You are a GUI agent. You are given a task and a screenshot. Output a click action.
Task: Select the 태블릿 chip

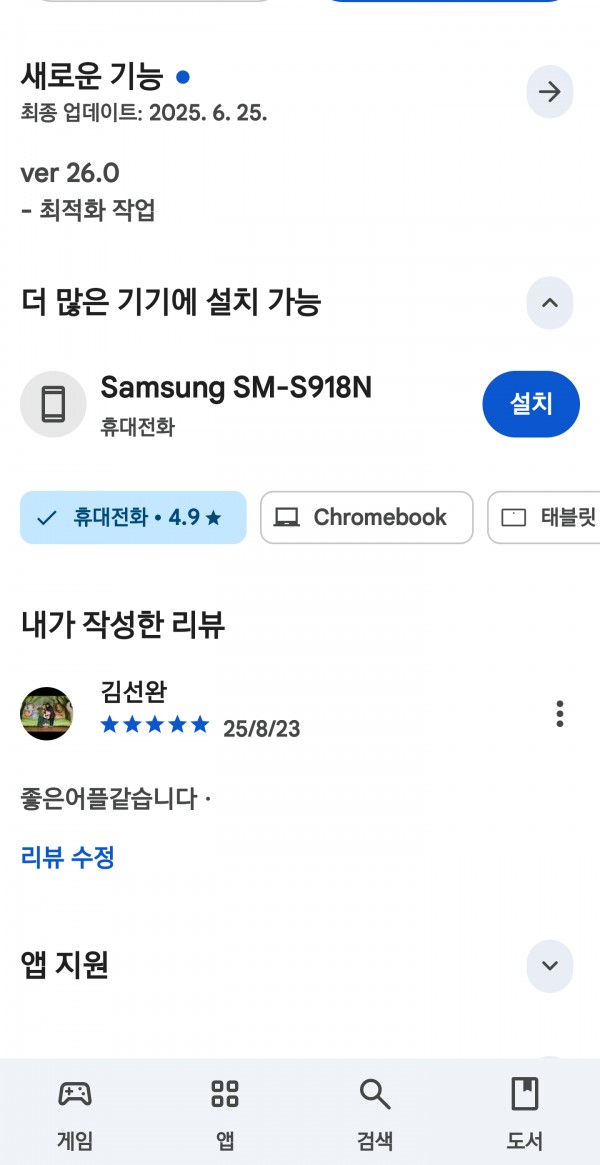click(544, 517)
